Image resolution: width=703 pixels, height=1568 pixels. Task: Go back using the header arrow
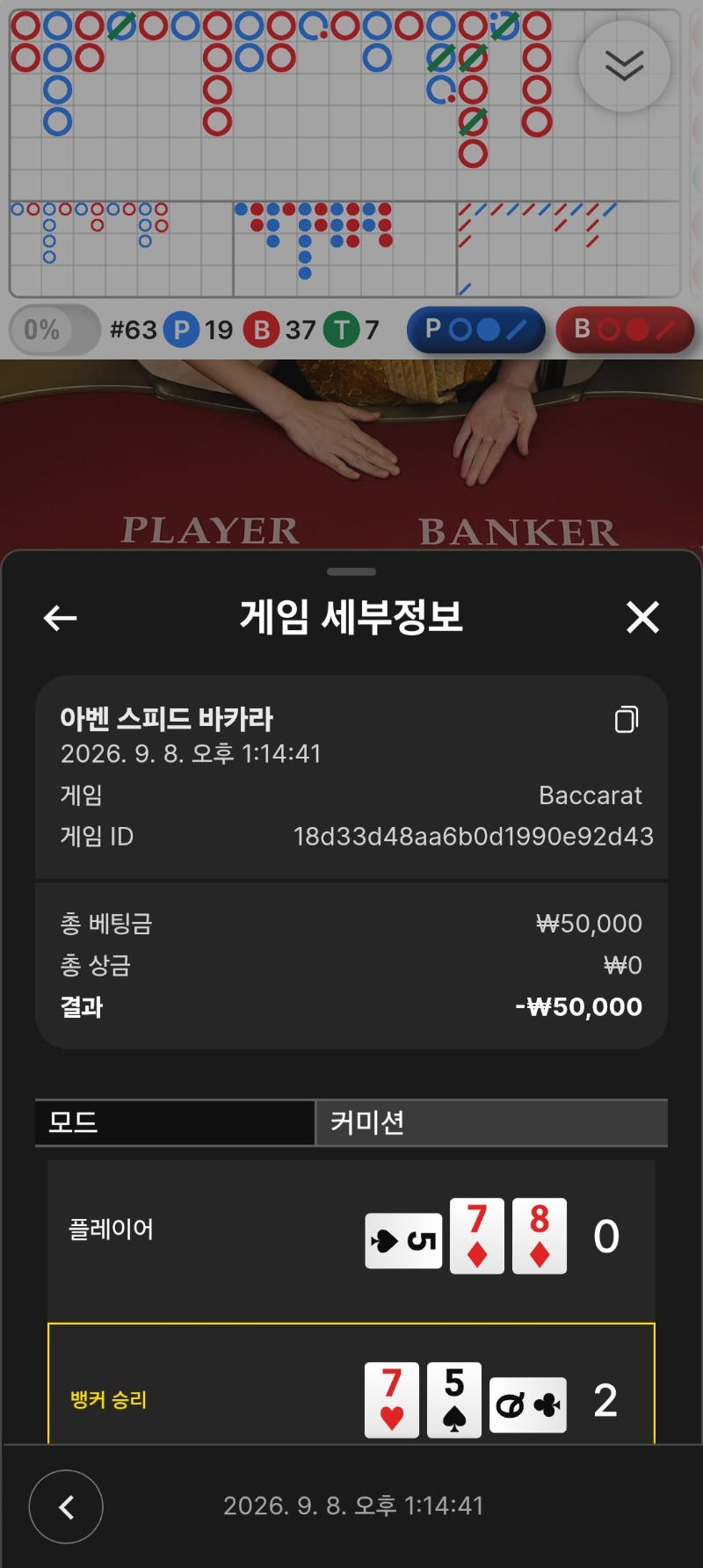coord(61,618)
